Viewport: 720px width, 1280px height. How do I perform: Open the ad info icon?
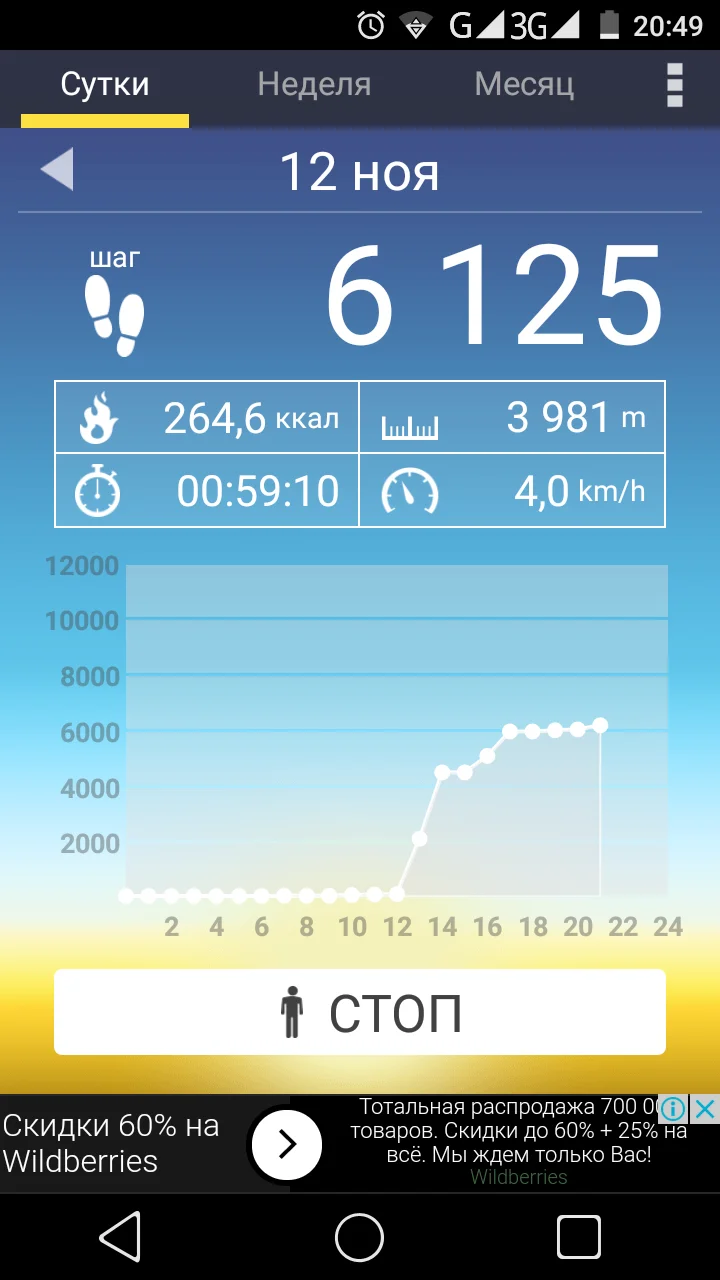pos(674,1109)
